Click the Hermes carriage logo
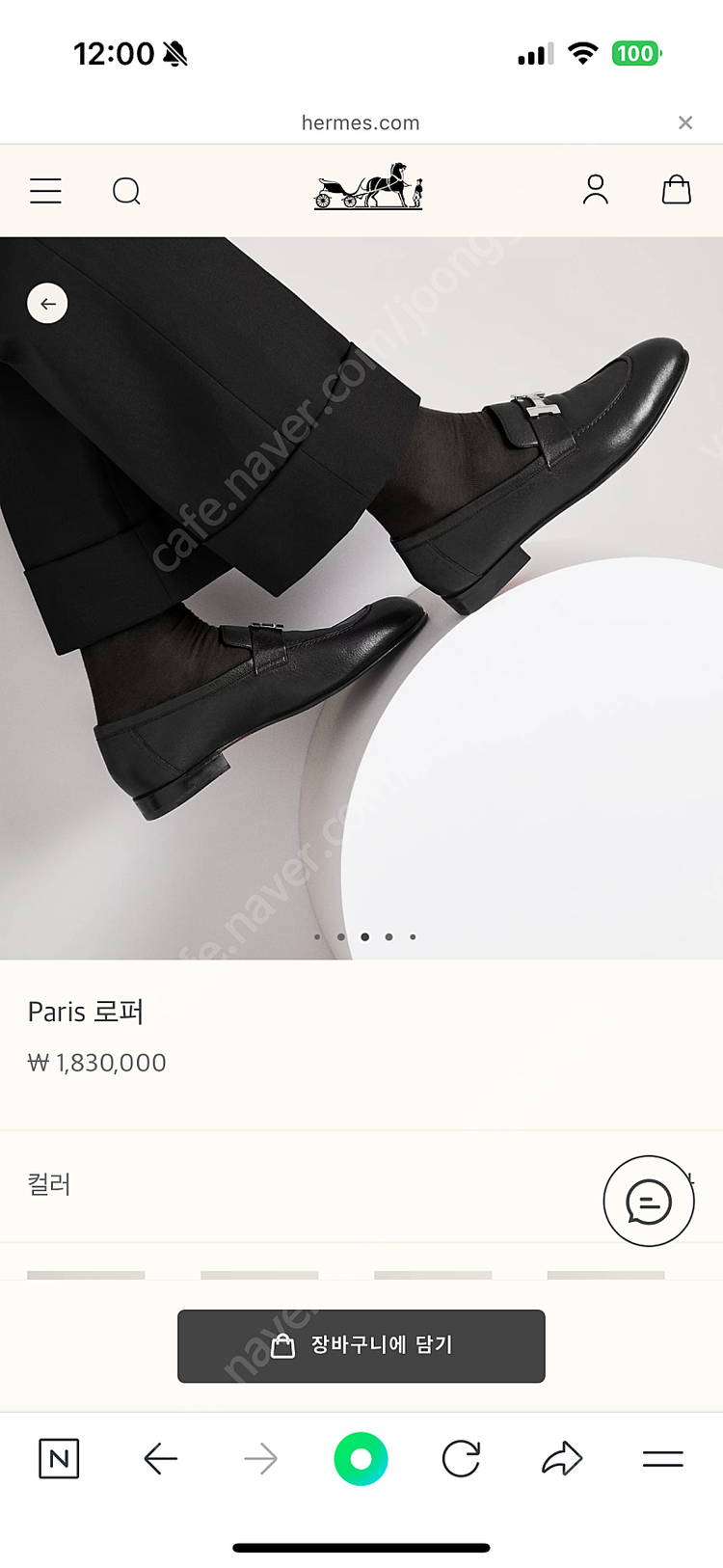Viewport: 723px width, 1568px height. (367, 189)
